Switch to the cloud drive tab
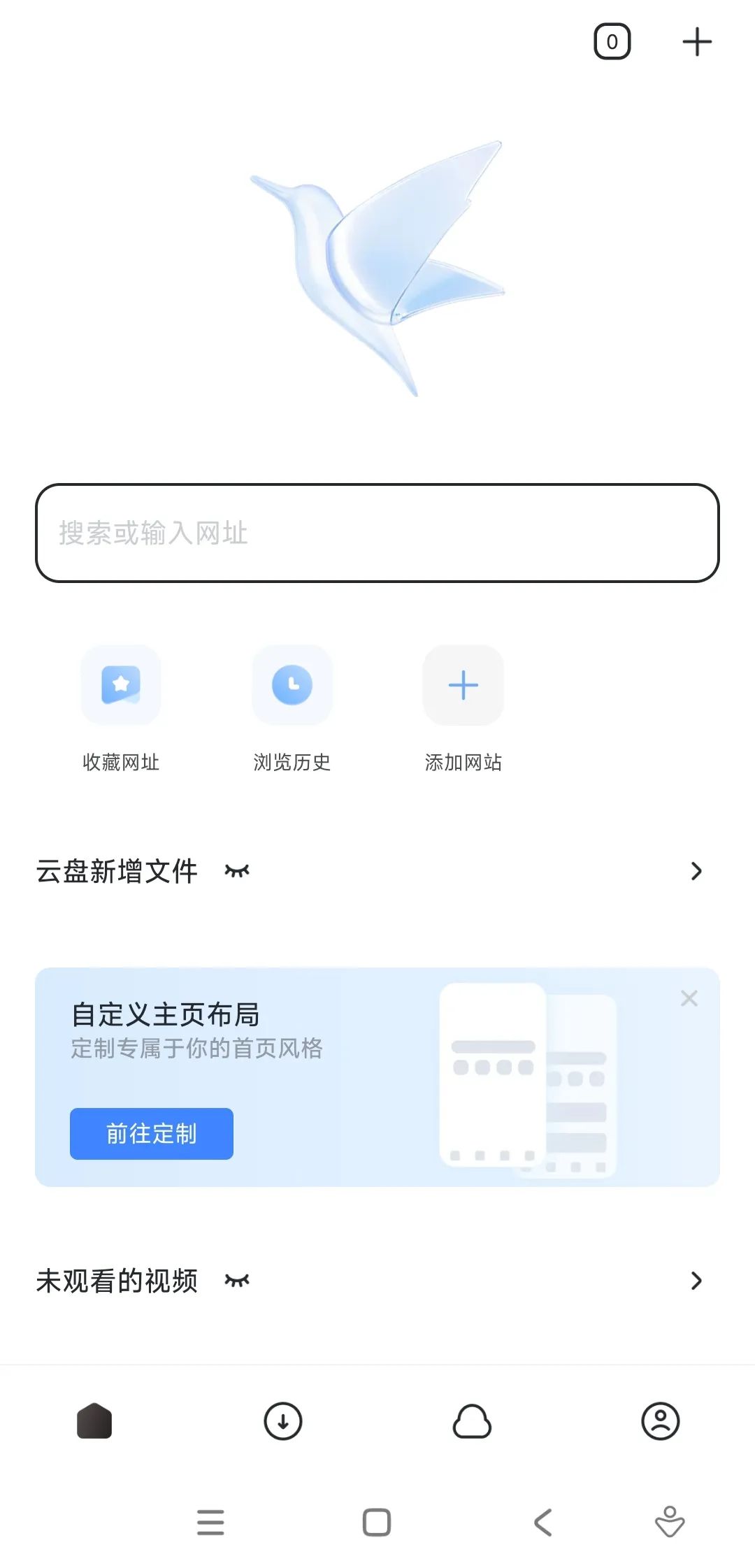The height and width of the screenshot is (1568, 755). [472, 1421]
